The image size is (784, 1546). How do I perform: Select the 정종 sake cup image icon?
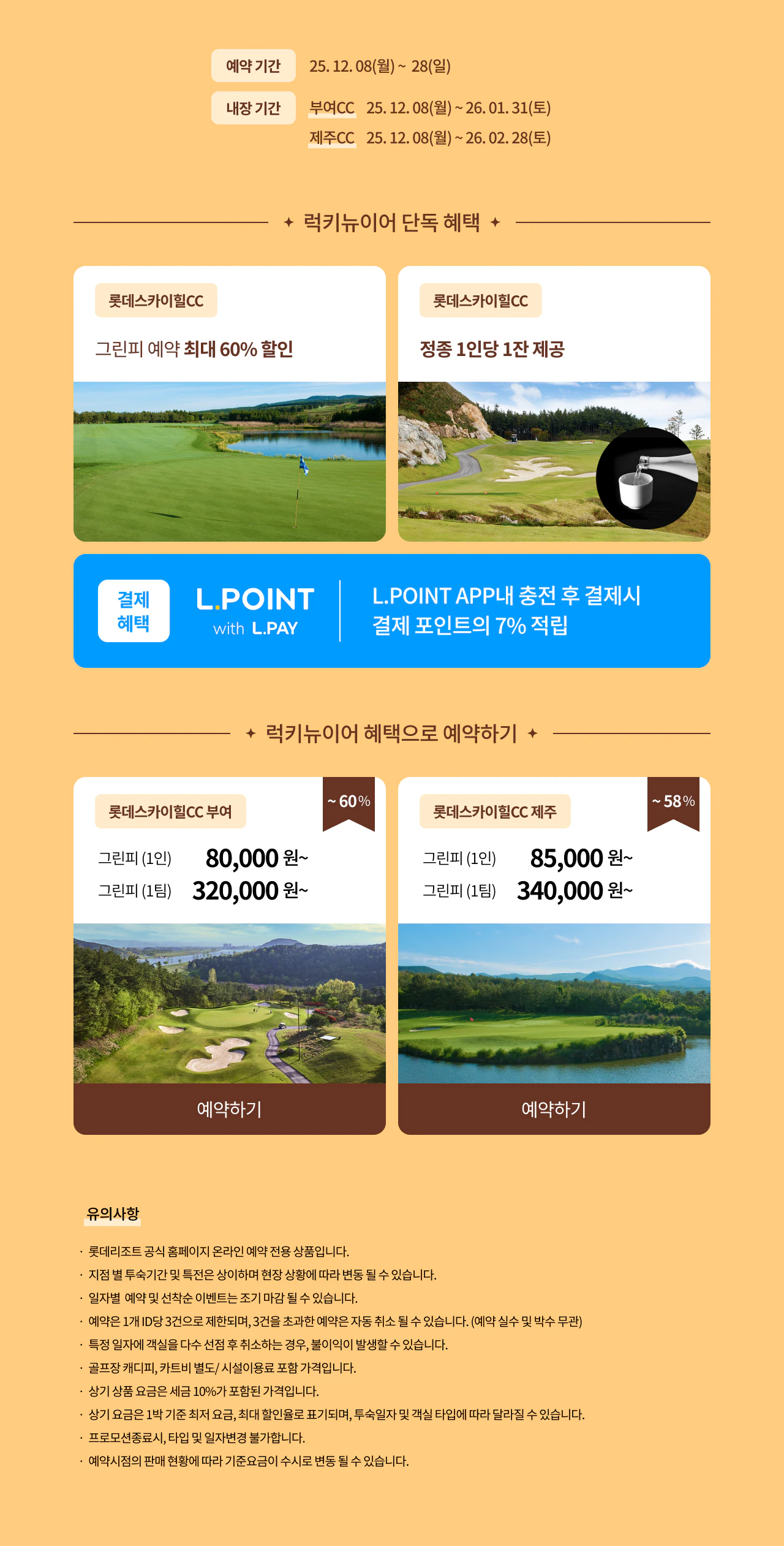(x=647, y=478)
